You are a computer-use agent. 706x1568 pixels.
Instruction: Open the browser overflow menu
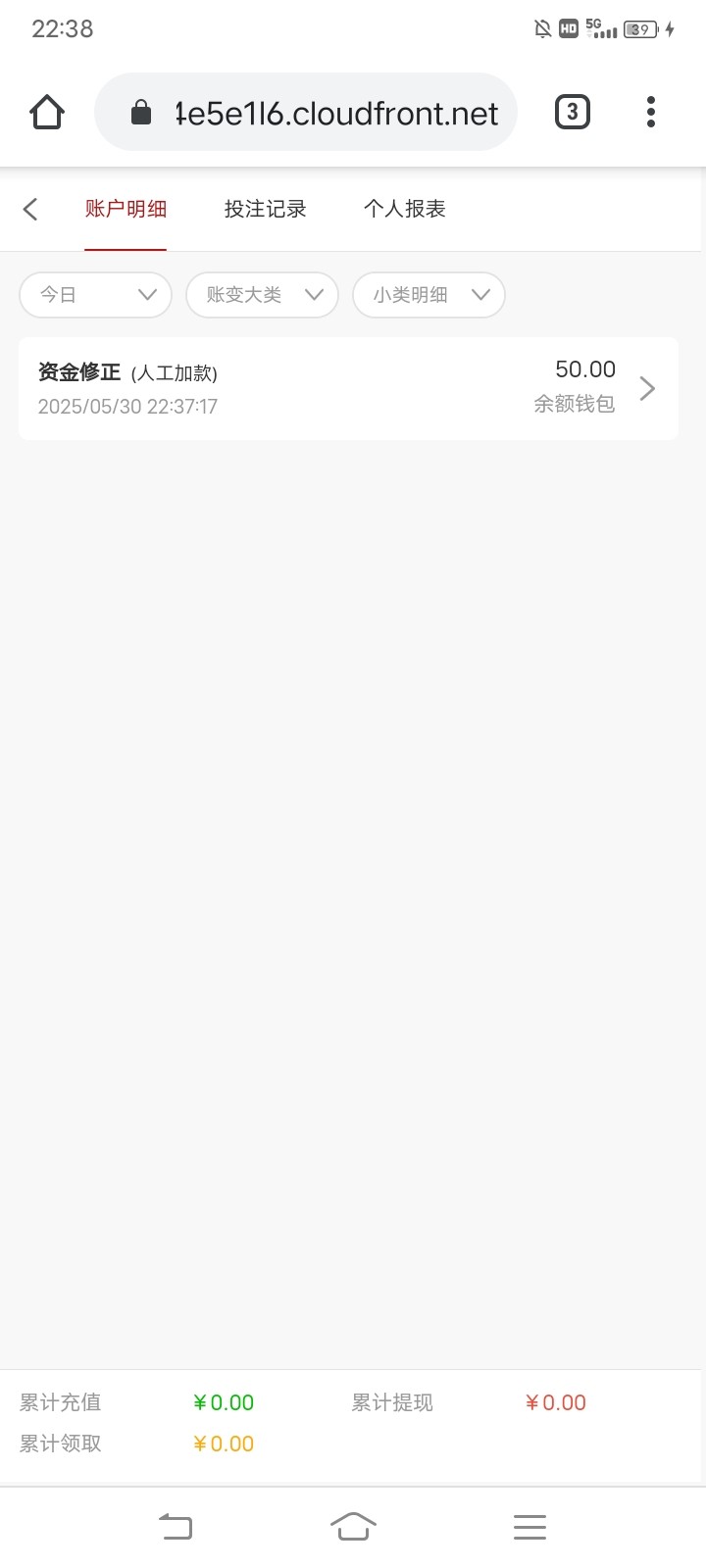pos(651,113)
